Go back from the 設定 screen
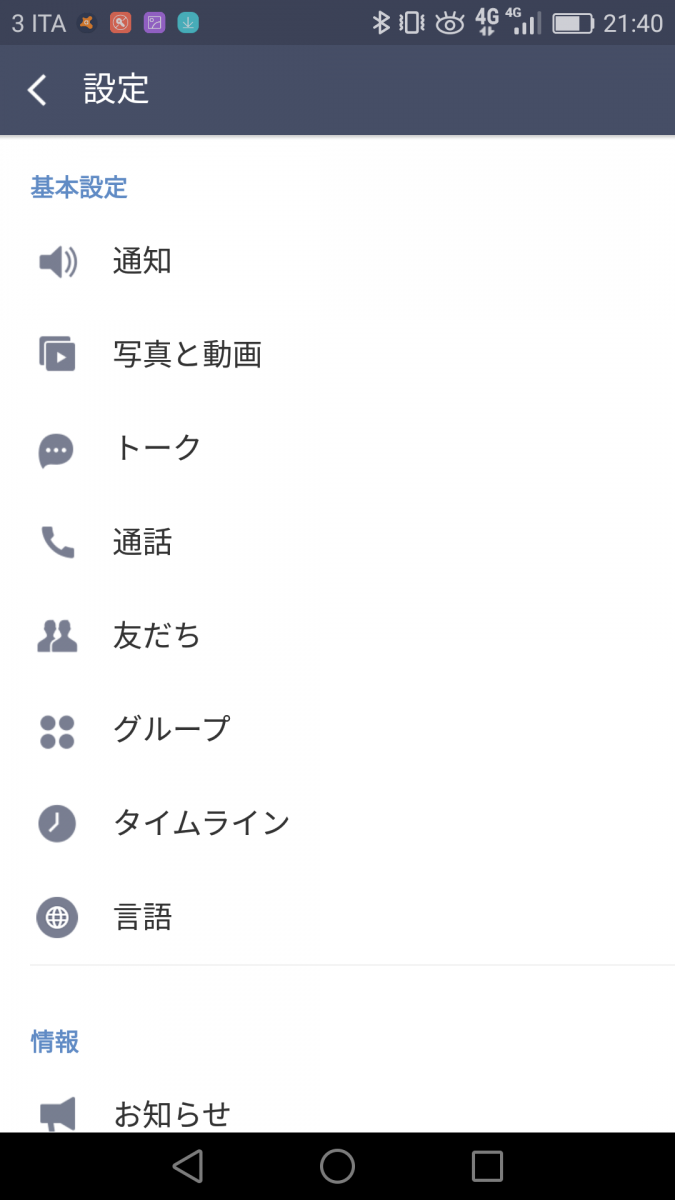The image size is (675, 1200). coord(37,90)
